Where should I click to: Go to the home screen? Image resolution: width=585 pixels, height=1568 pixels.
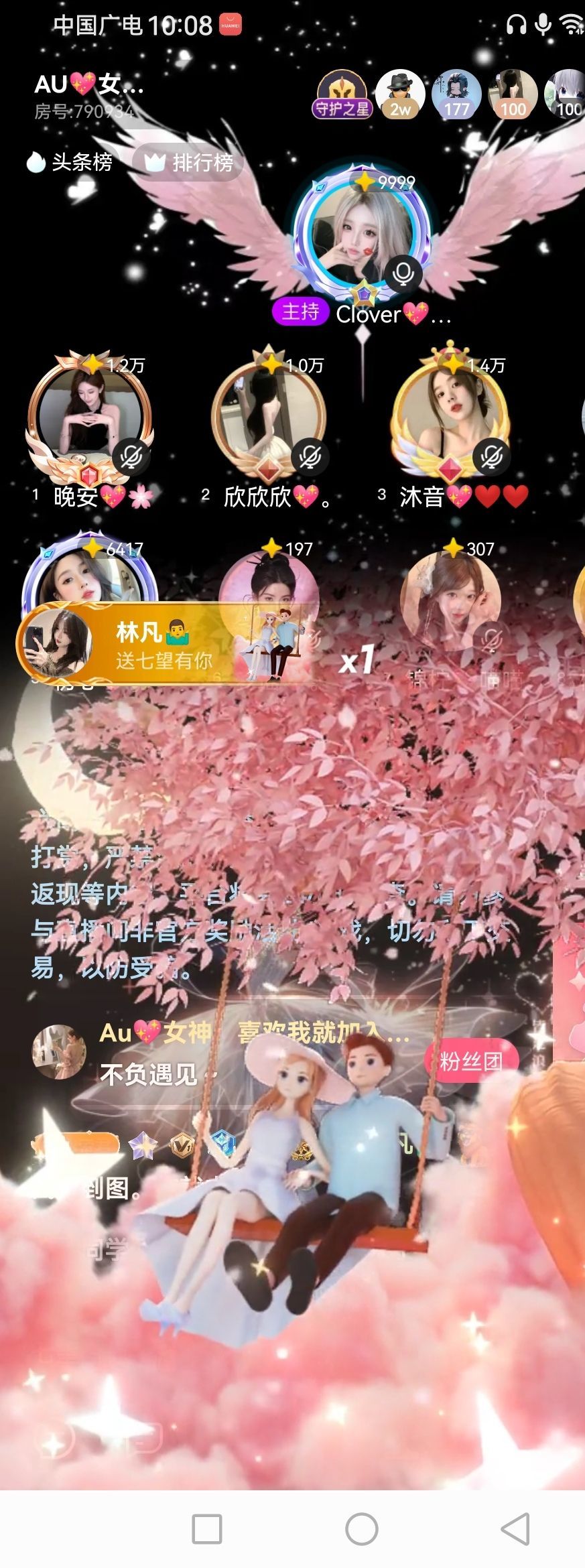362,1529
